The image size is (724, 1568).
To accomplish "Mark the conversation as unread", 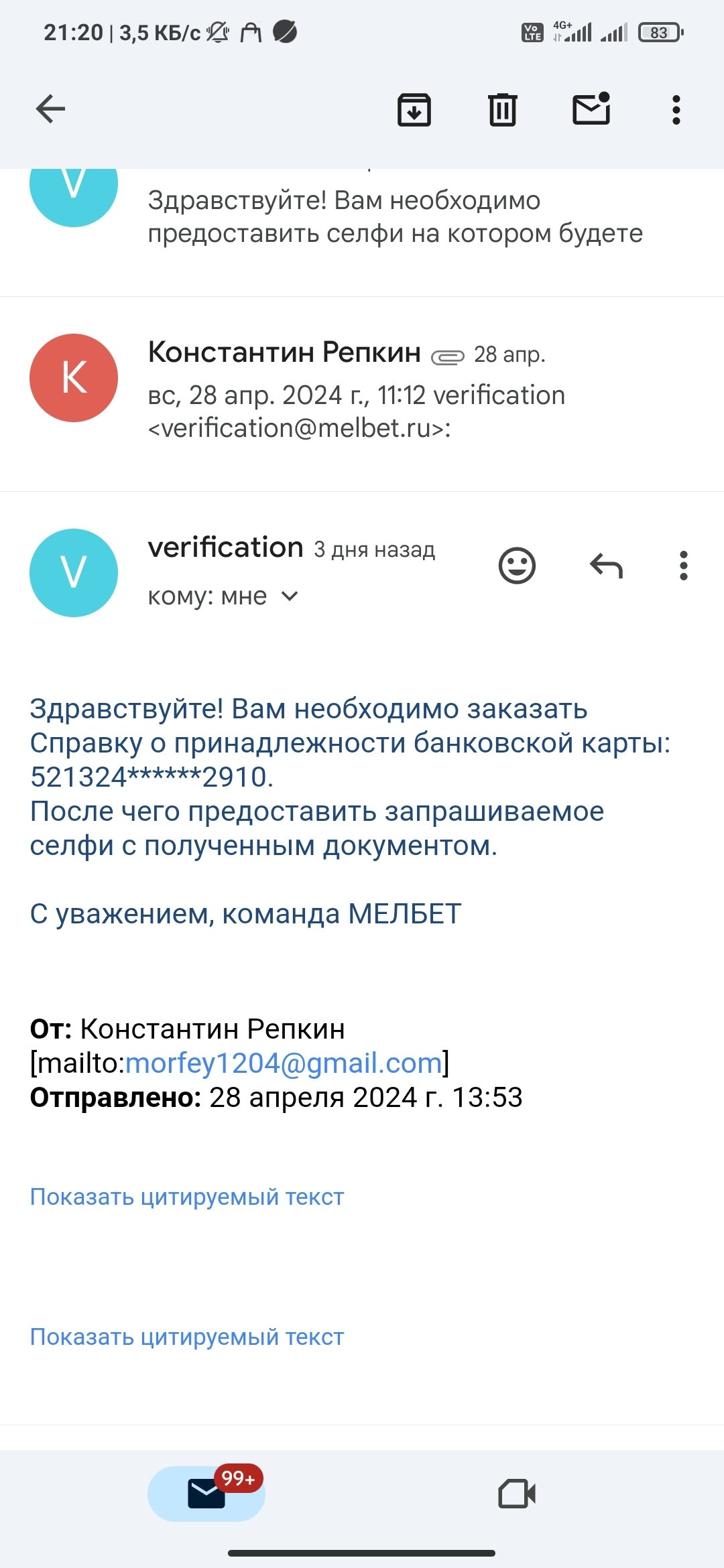I will tap(591, 109).
